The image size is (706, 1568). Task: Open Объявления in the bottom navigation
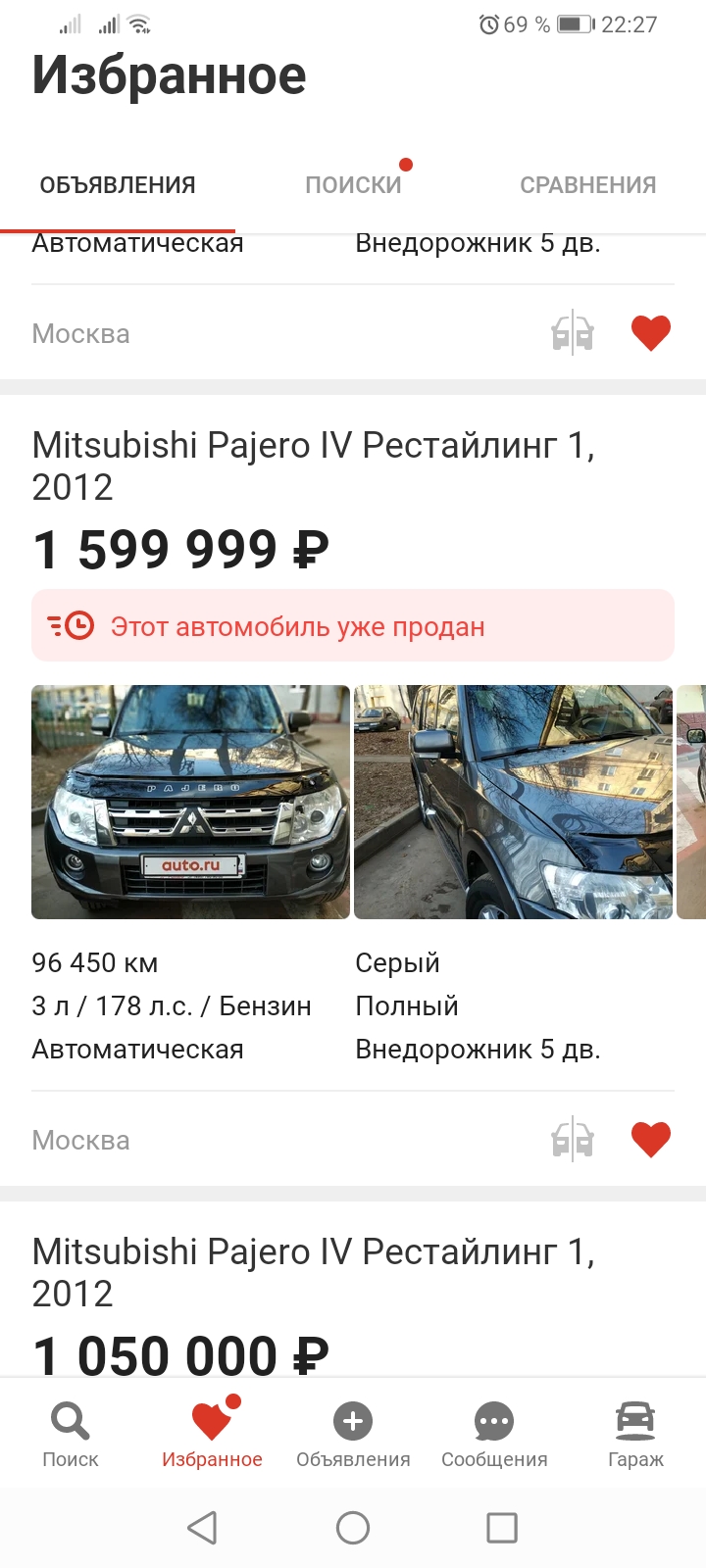click(x=353, y=1434)
